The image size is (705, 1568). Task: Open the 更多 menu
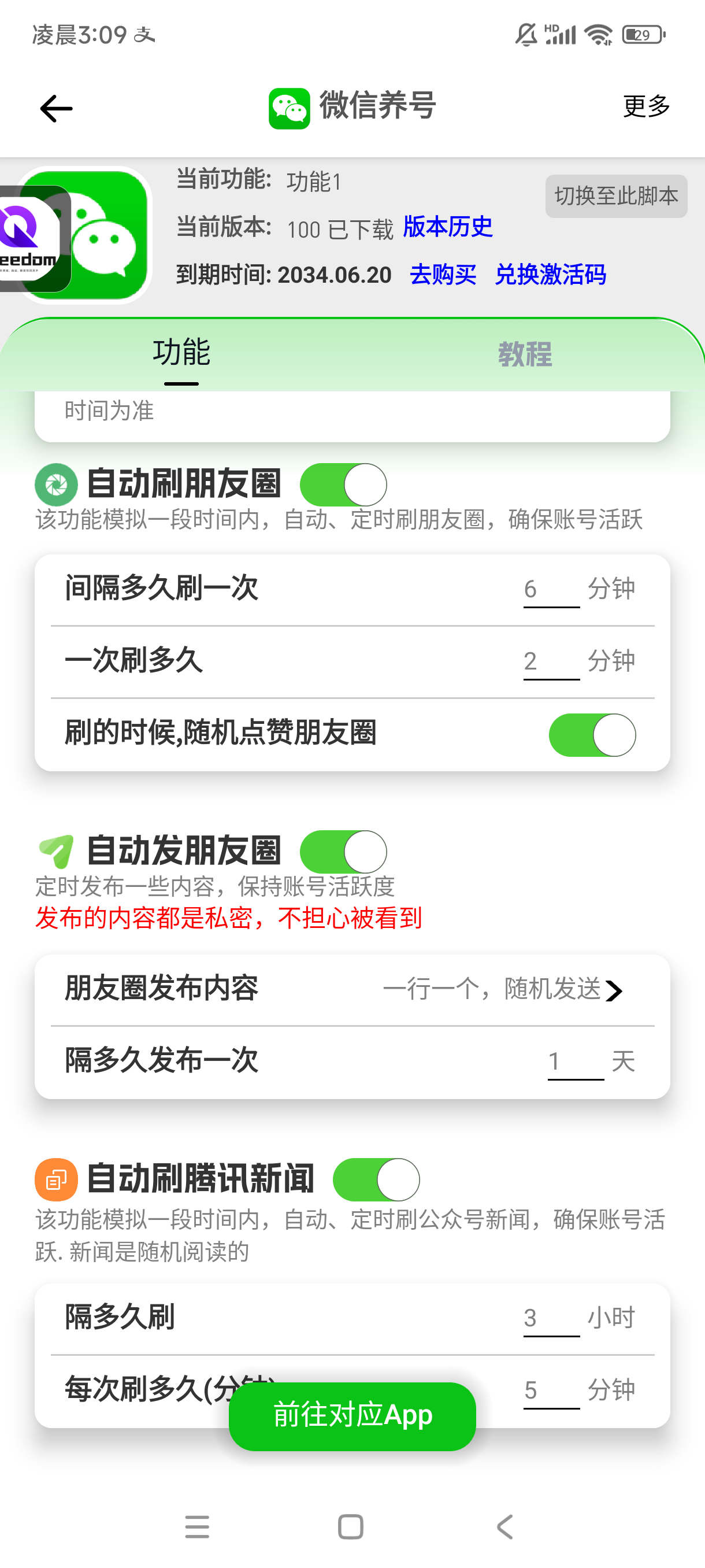pyautogui.click(x=645, y=106)
